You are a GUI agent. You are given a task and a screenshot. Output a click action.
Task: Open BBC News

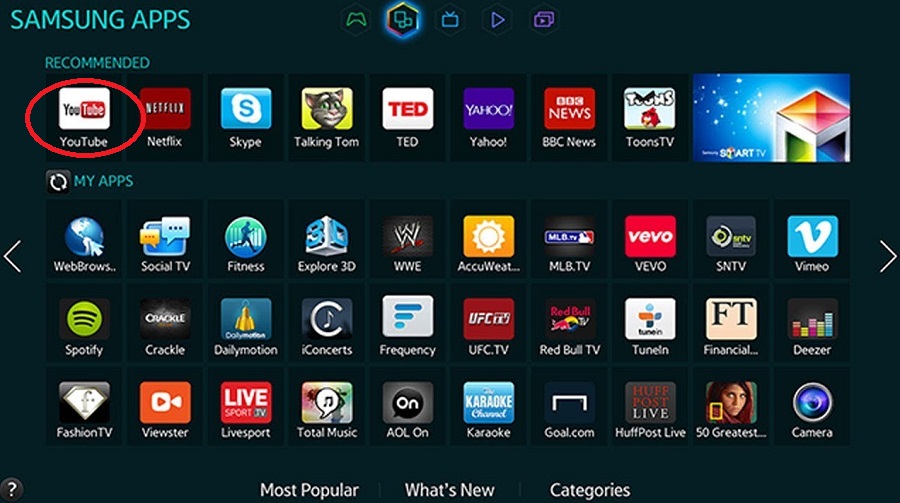[x=568, y=117]
